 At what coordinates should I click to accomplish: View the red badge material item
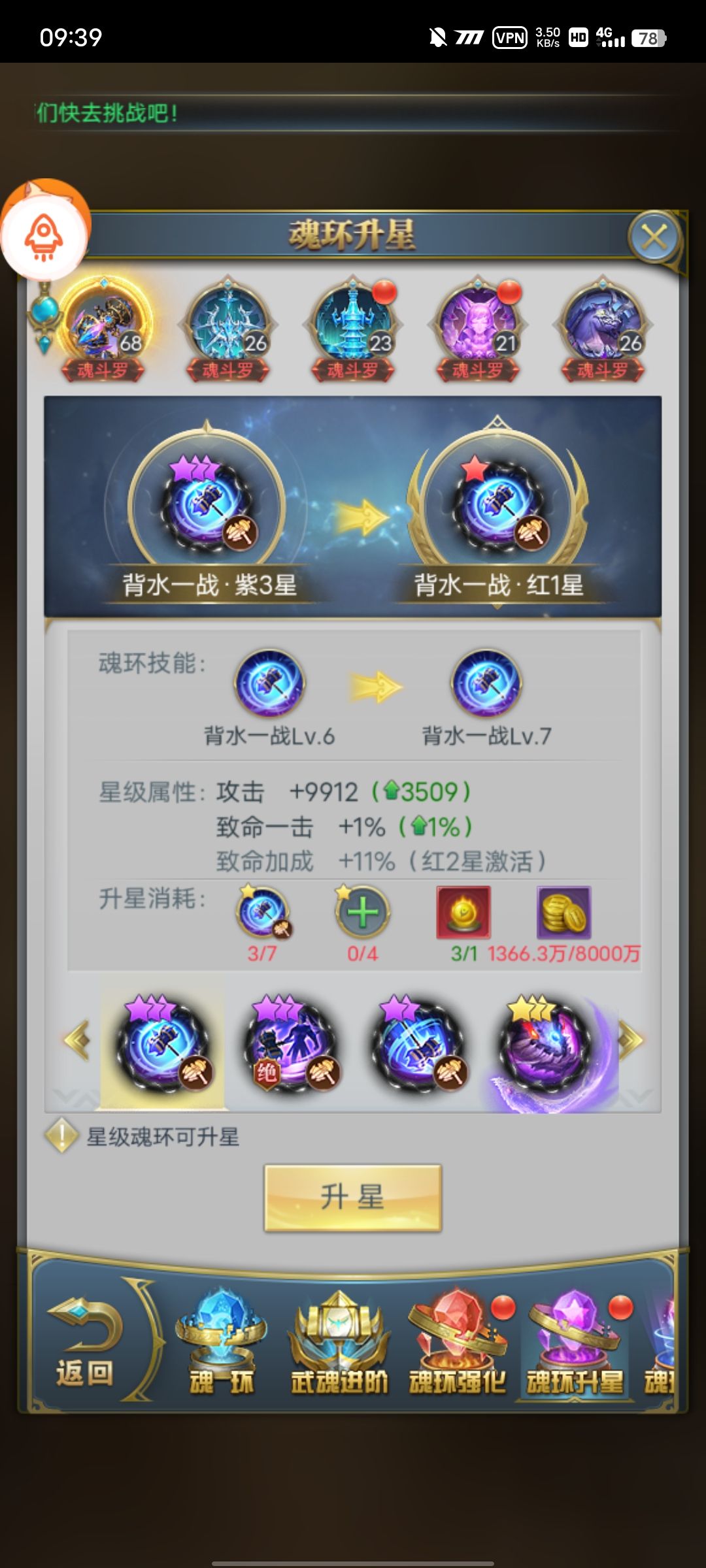click(x=463, y=912)
